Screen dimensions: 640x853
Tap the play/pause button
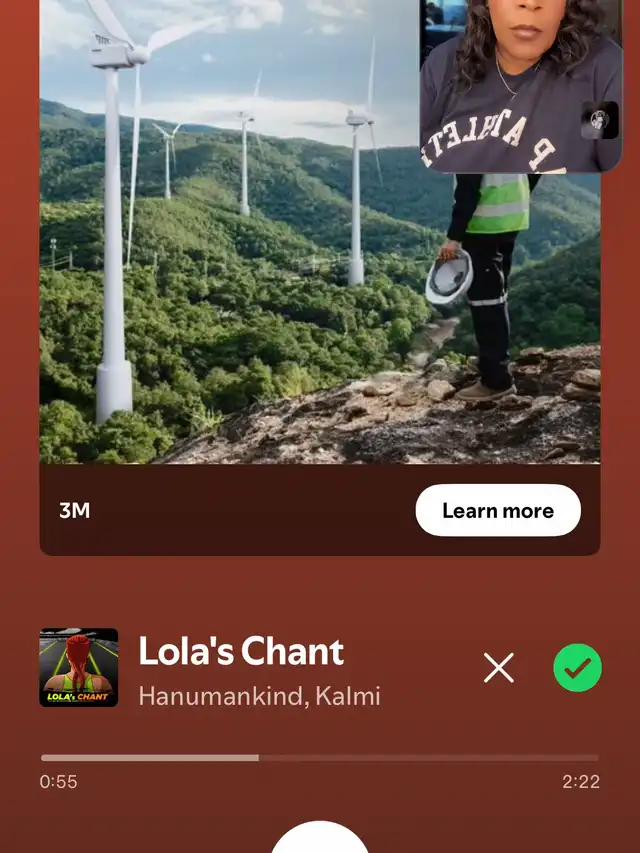[320, 840]
